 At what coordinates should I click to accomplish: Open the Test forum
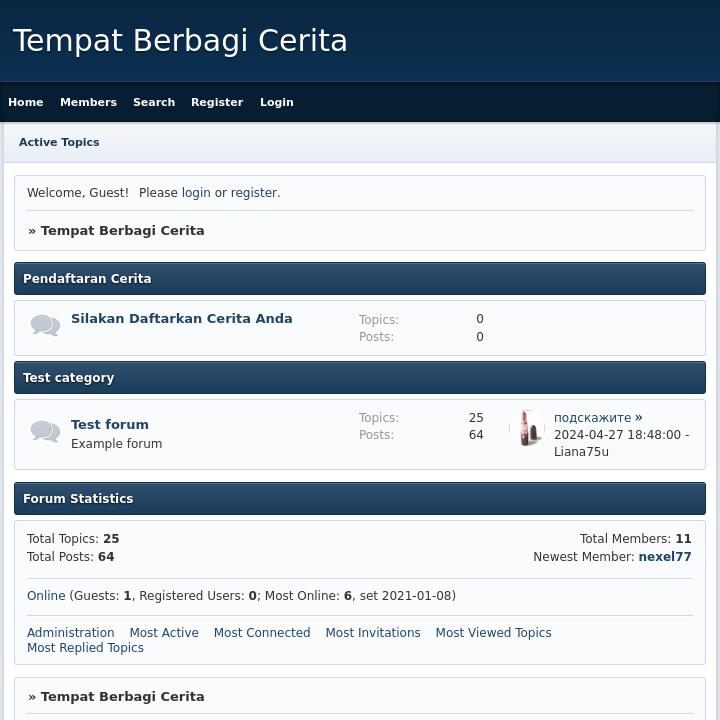pyautogui.click(x=110, y=425)
